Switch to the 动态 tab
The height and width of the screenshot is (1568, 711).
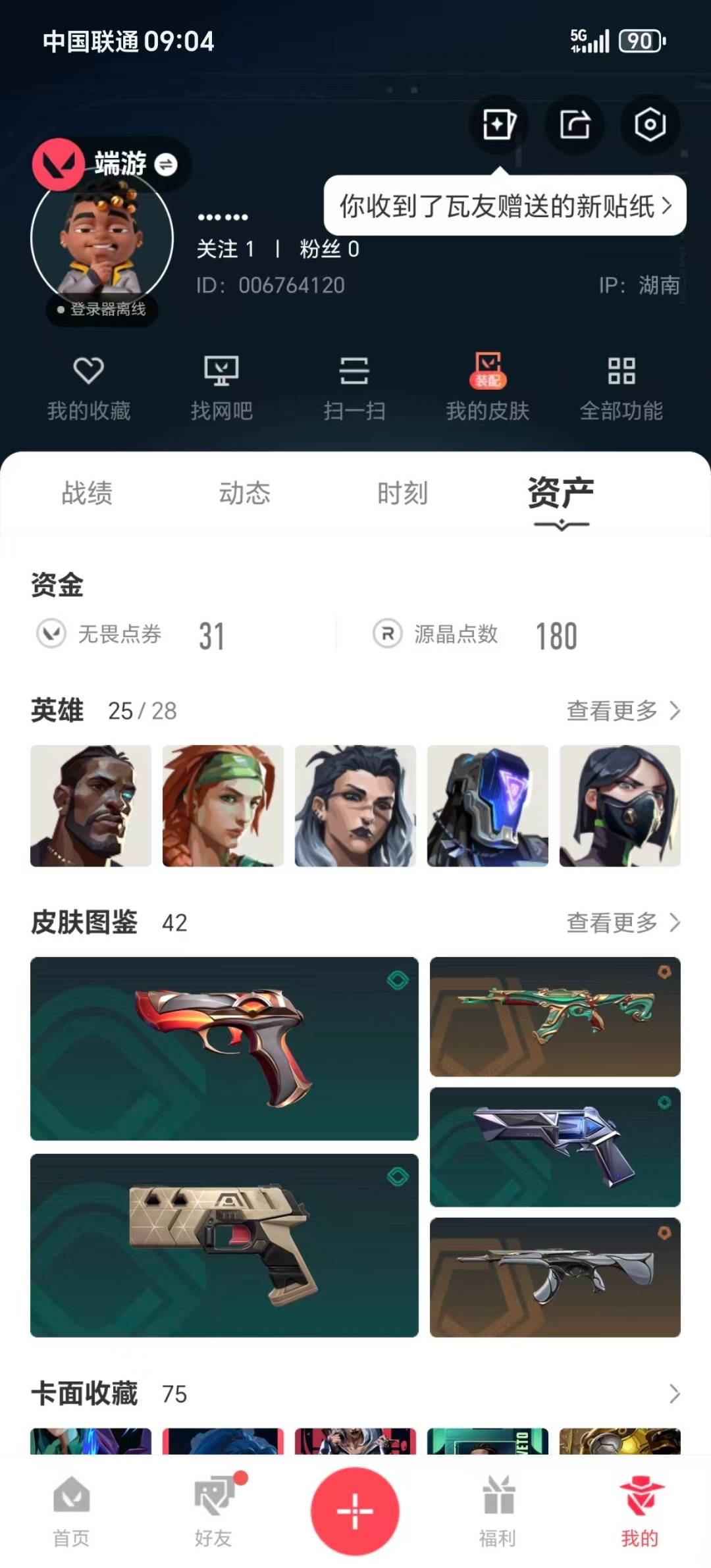[x=246, y=493]
